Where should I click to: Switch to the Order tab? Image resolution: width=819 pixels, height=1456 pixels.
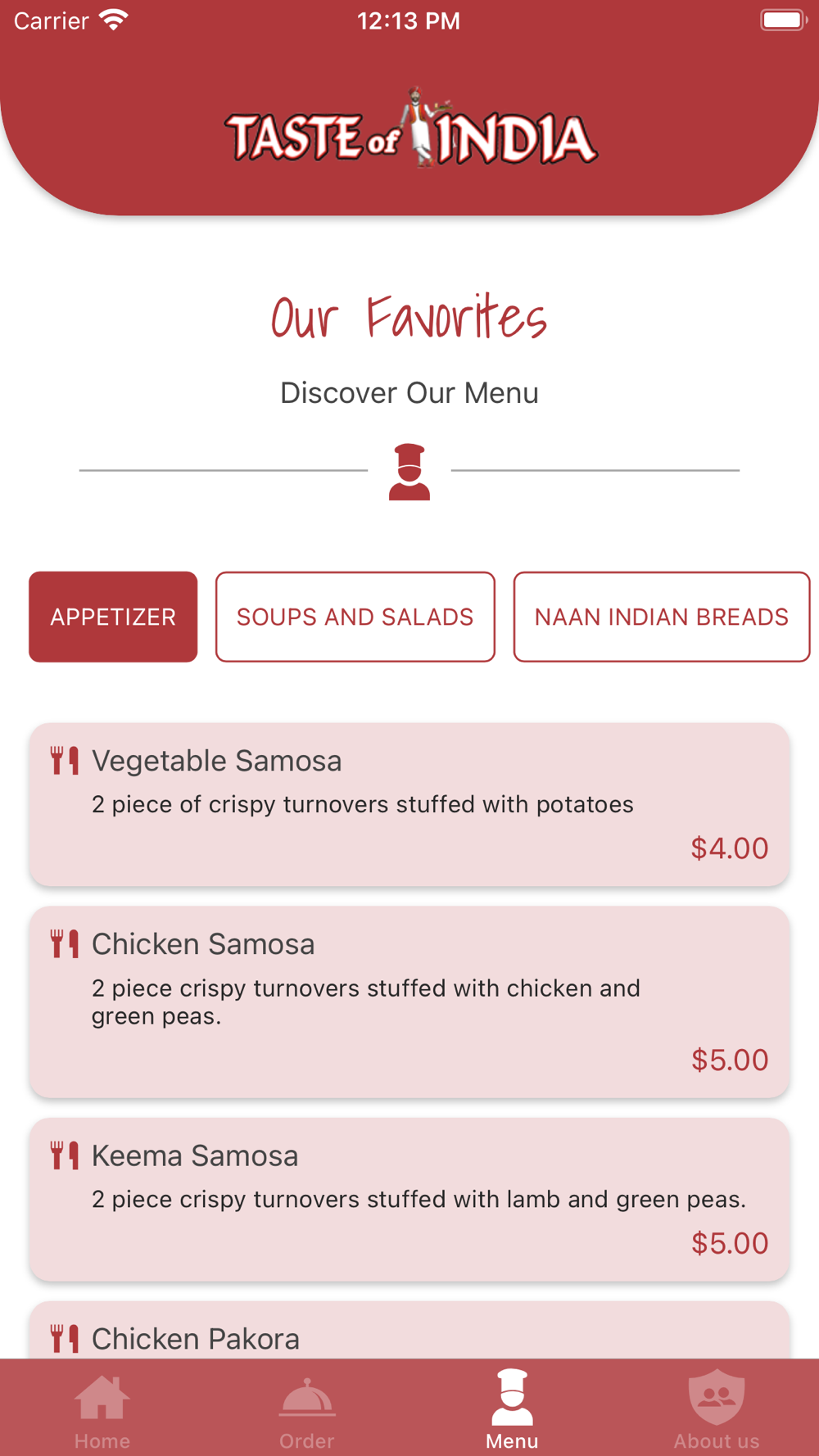[307, 1410]
